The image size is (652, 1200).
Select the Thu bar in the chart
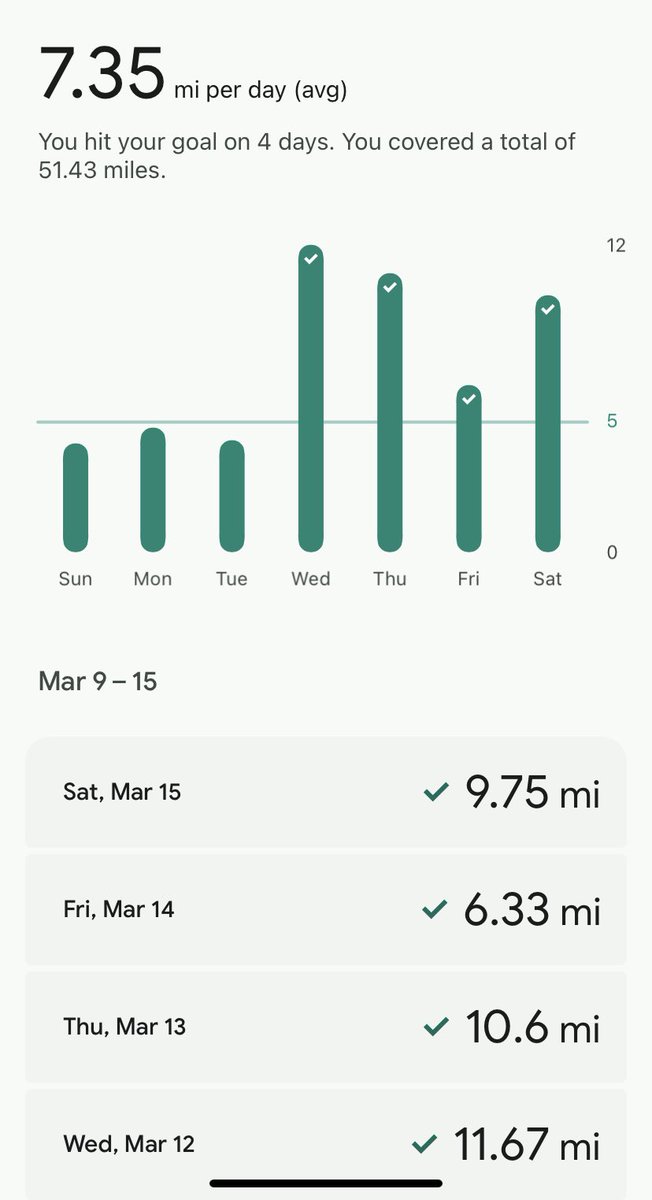coord(390,412)
